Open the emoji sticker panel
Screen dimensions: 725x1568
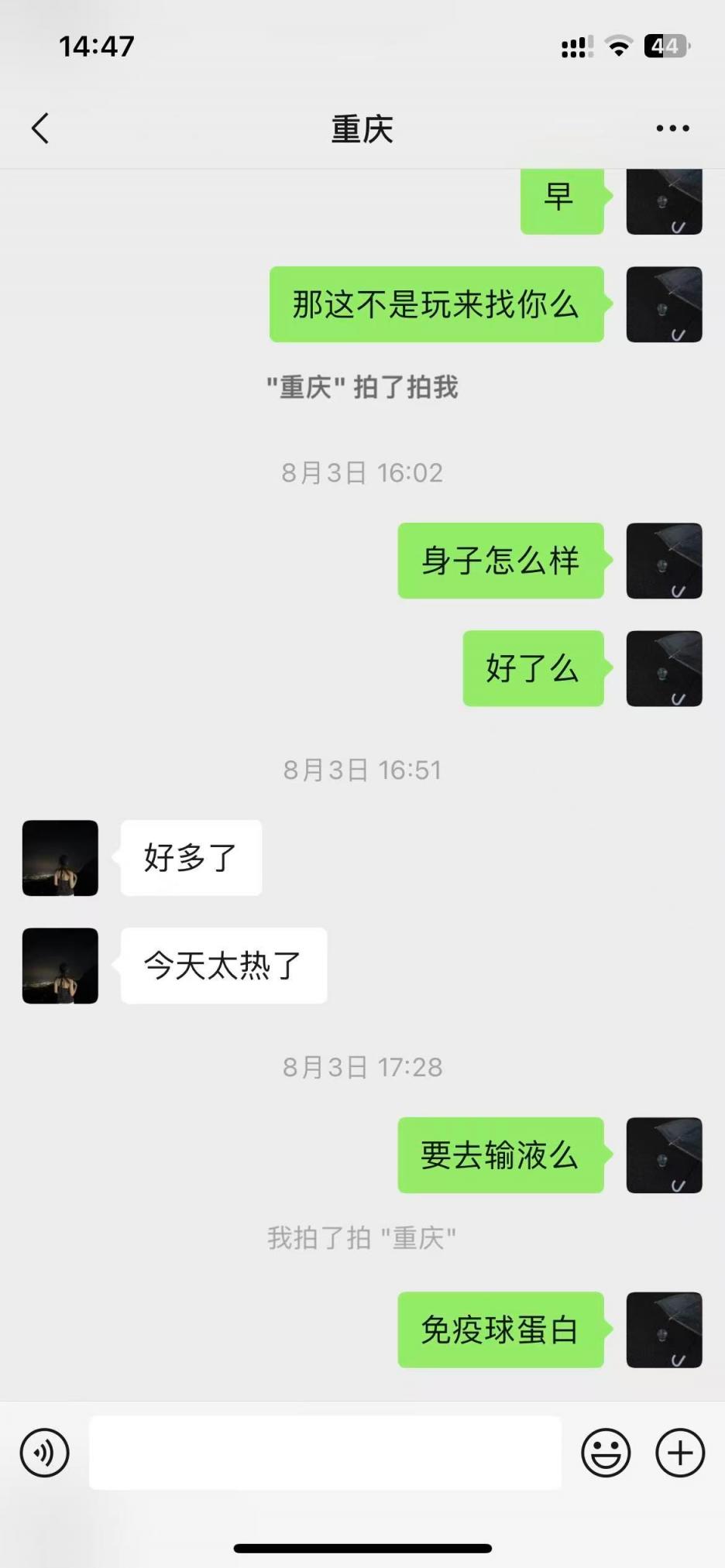click(x=606, y=1453)
